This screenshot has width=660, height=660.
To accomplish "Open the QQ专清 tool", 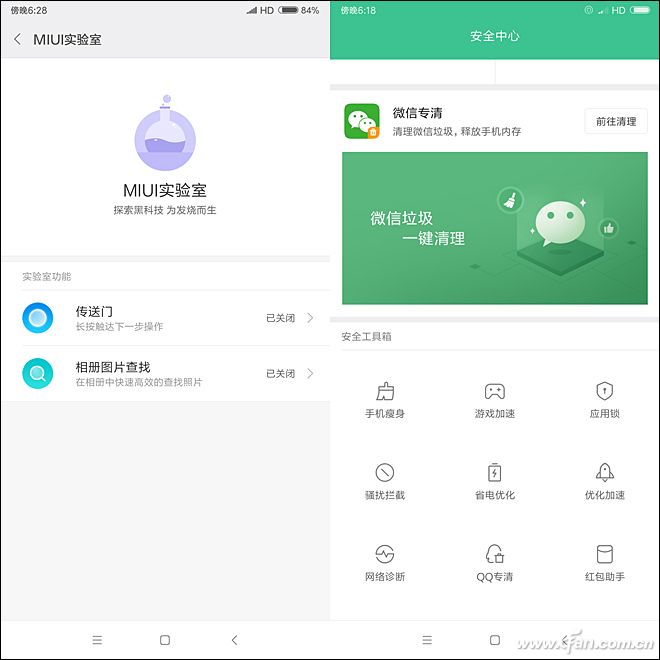I will 494,562.
